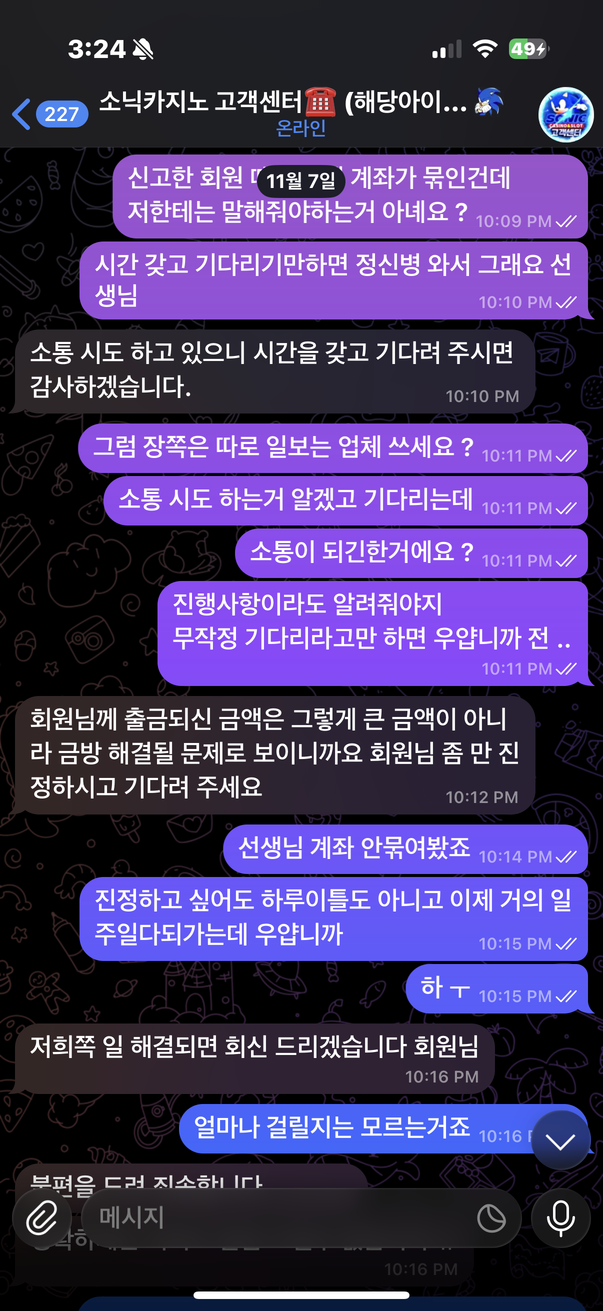The width and height of the screenshot is (603, 1311).
Task: Open the sticker panel in the message field
Action: coord(491,1217)
